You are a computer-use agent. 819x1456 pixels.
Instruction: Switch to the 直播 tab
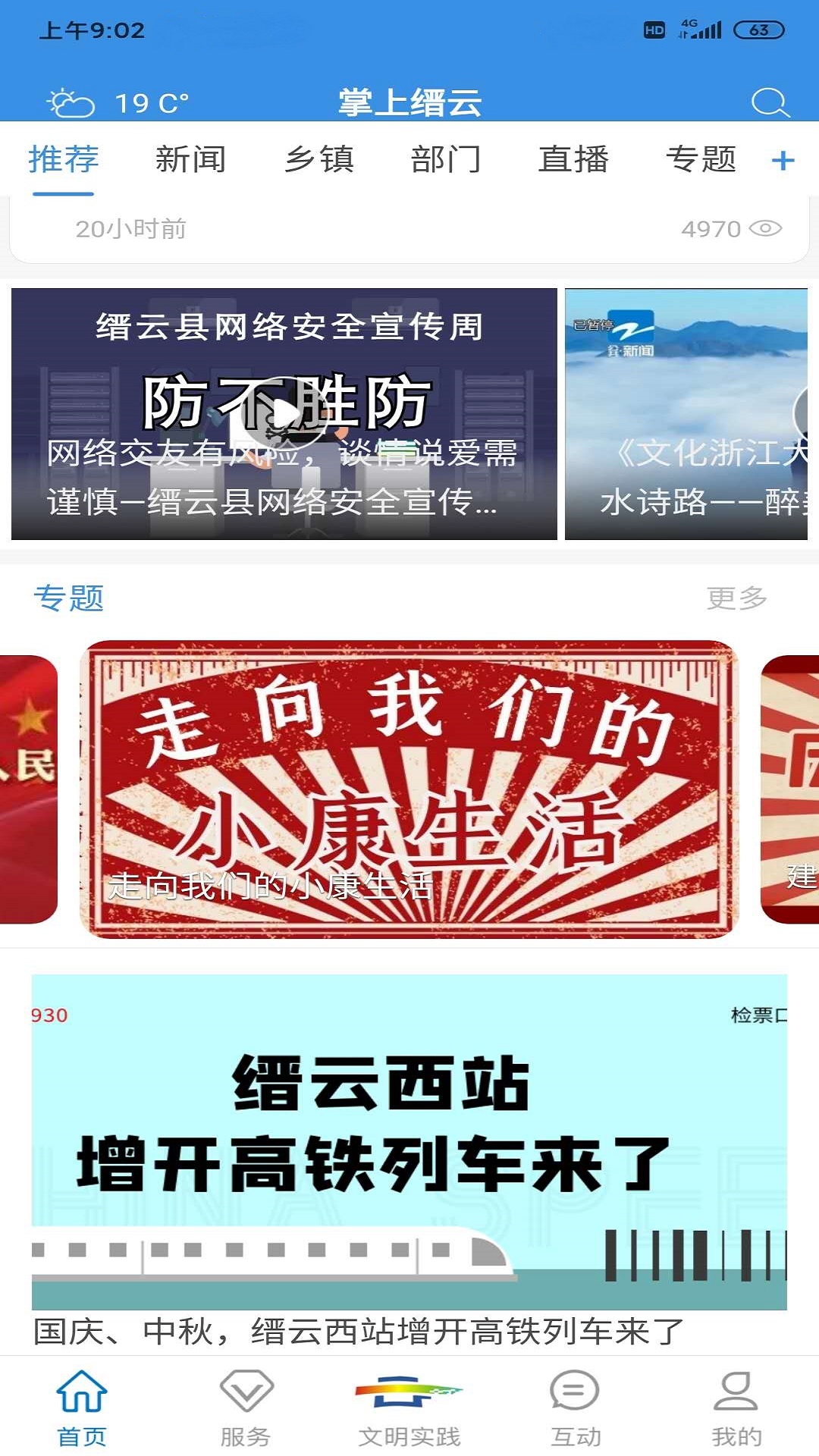[x=573, y=159]
